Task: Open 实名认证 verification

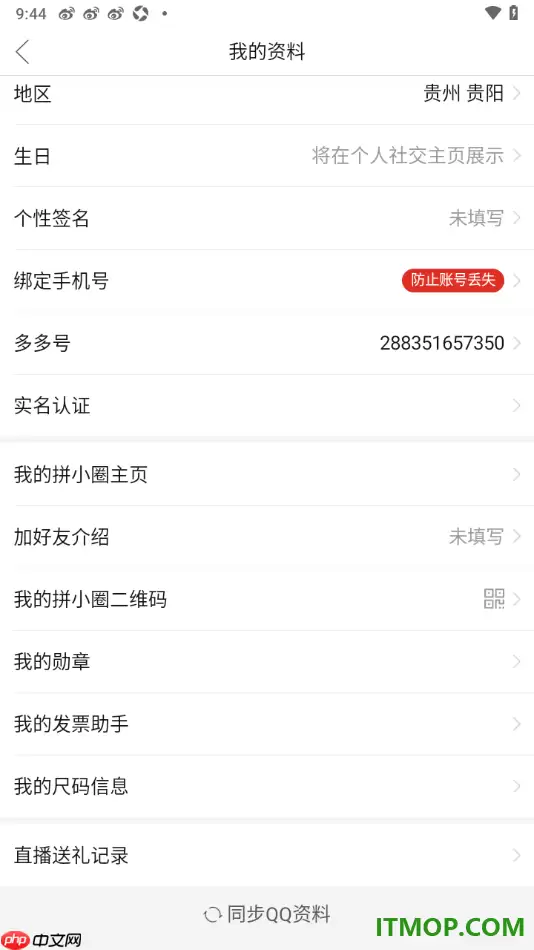Action: [267, 405]
